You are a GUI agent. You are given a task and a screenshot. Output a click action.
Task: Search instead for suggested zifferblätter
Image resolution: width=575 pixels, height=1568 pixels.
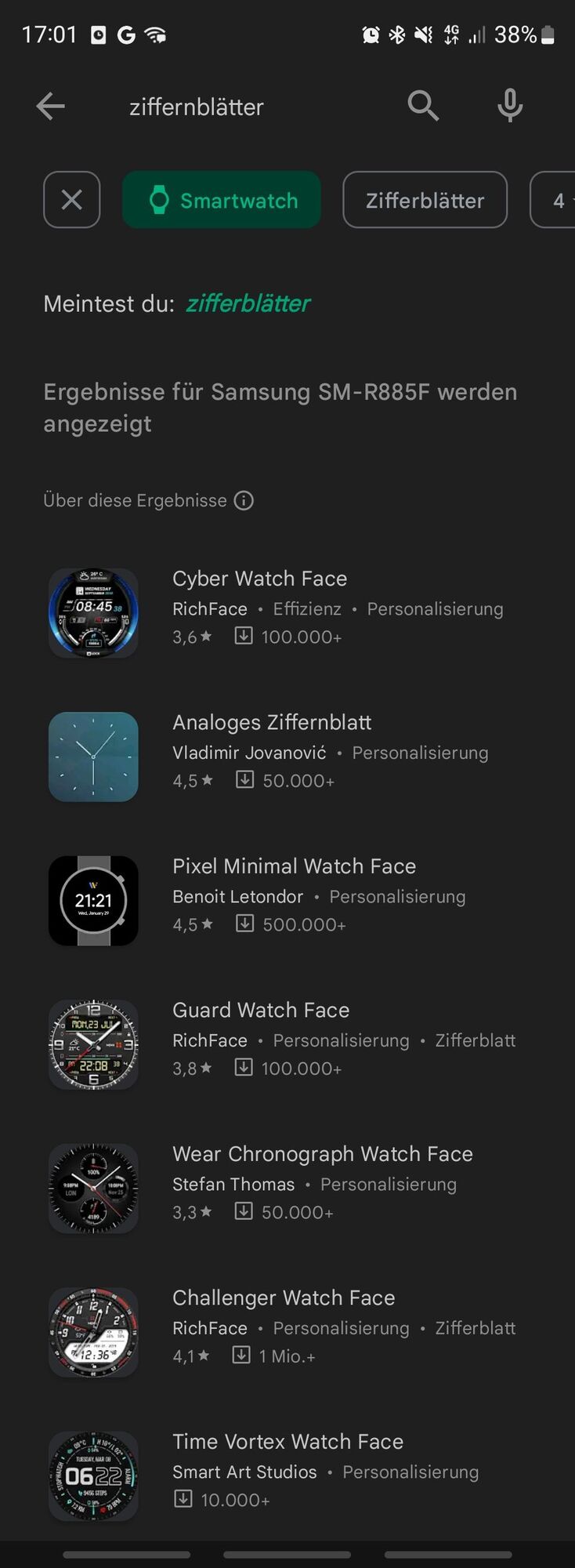(248, 303)
